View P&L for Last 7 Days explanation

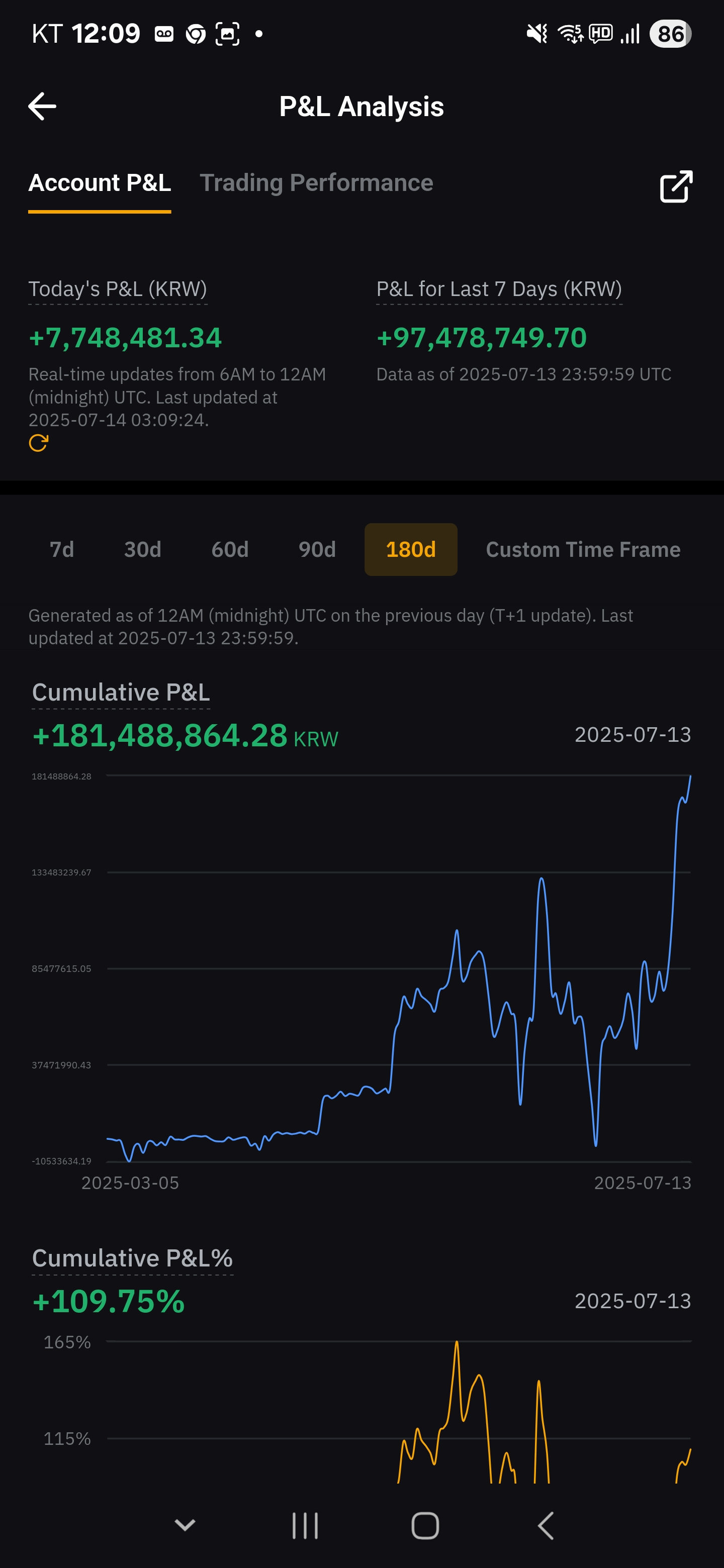pyautogui.click(x=499, y=289)
